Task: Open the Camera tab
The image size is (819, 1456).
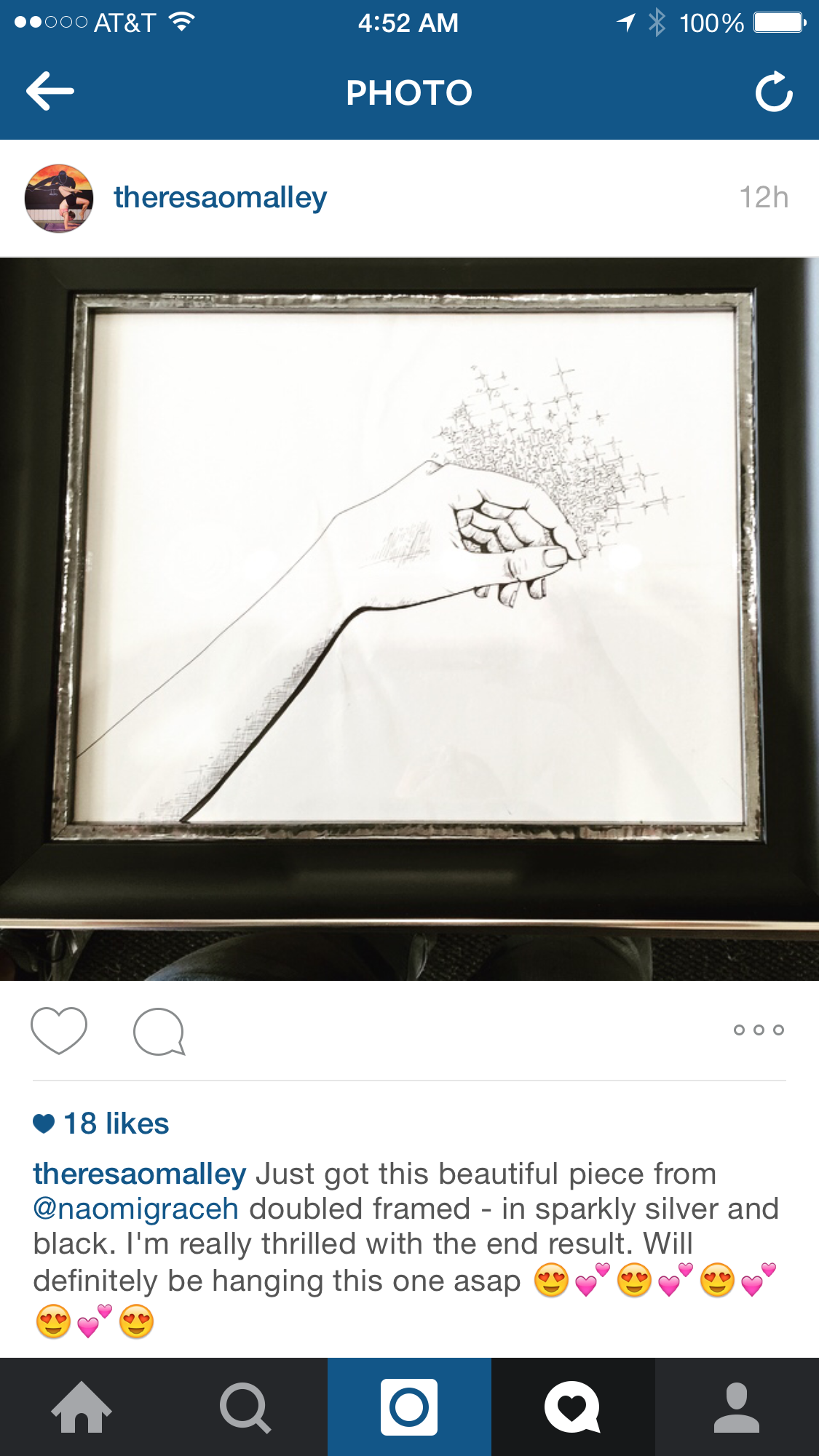Action: pyautogui.click(x=409, y=1407)
